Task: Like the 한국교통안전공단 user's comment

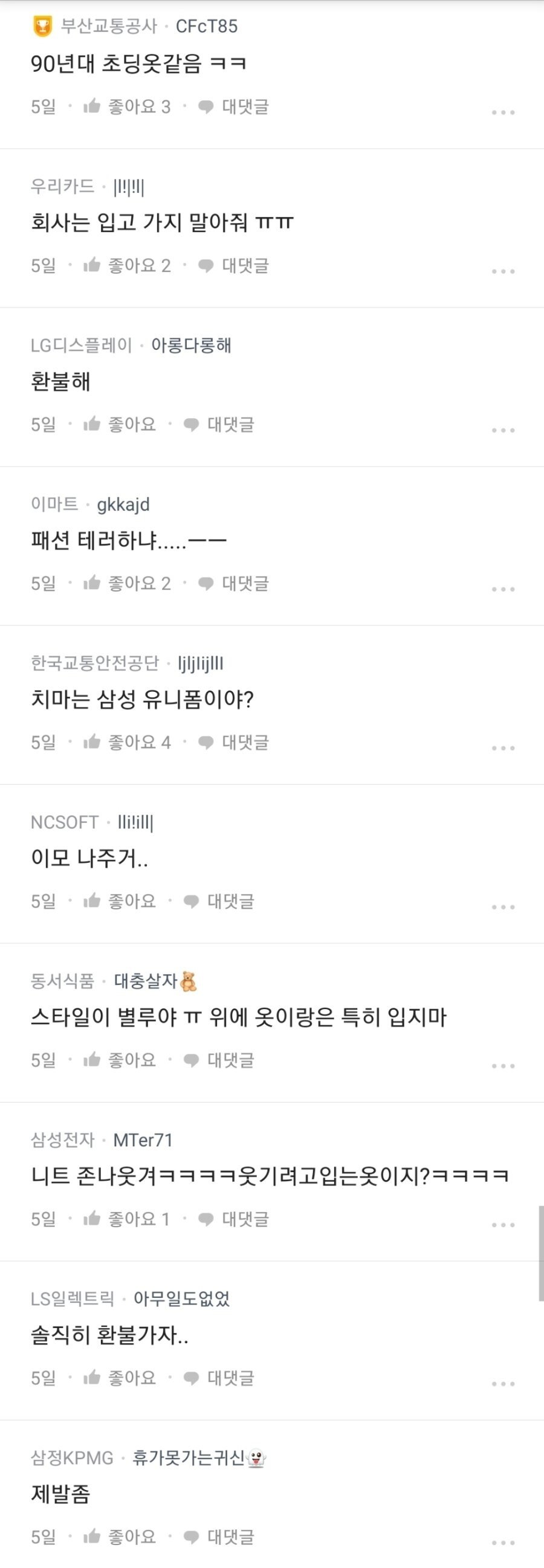Action: click(x=127, y=742)
